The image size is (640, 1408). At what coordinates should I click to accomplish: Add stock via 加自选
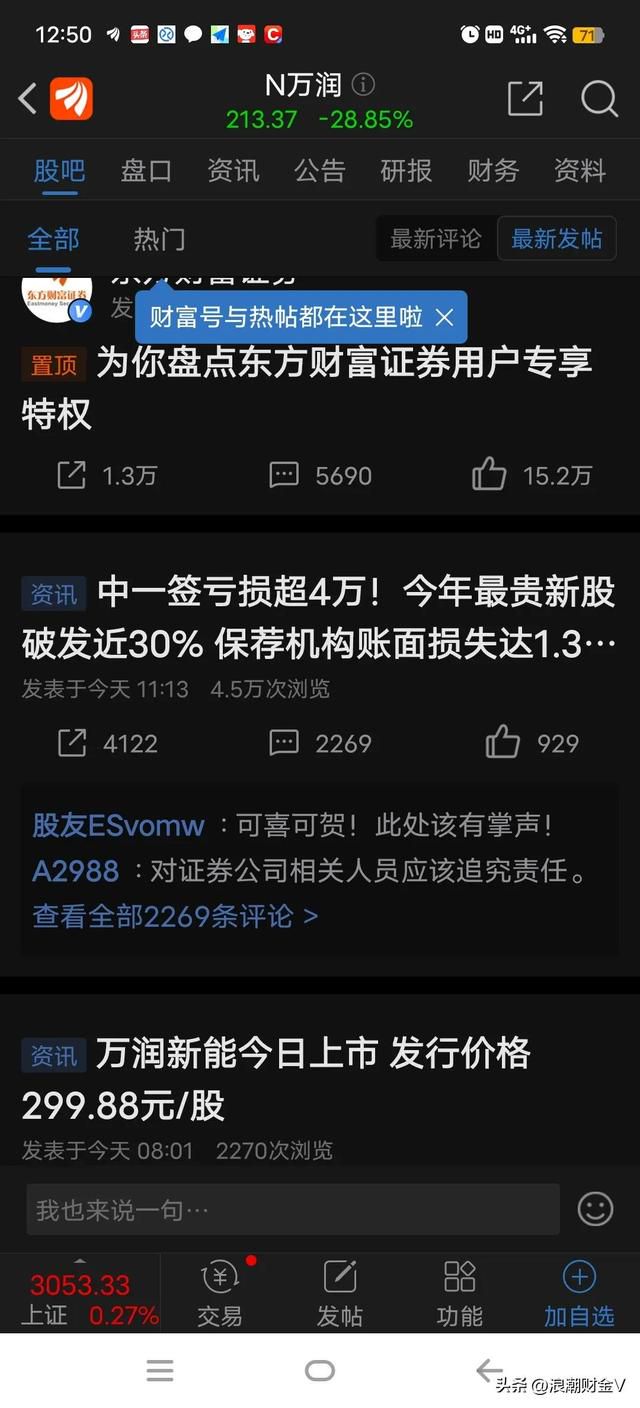point(579,1293)
